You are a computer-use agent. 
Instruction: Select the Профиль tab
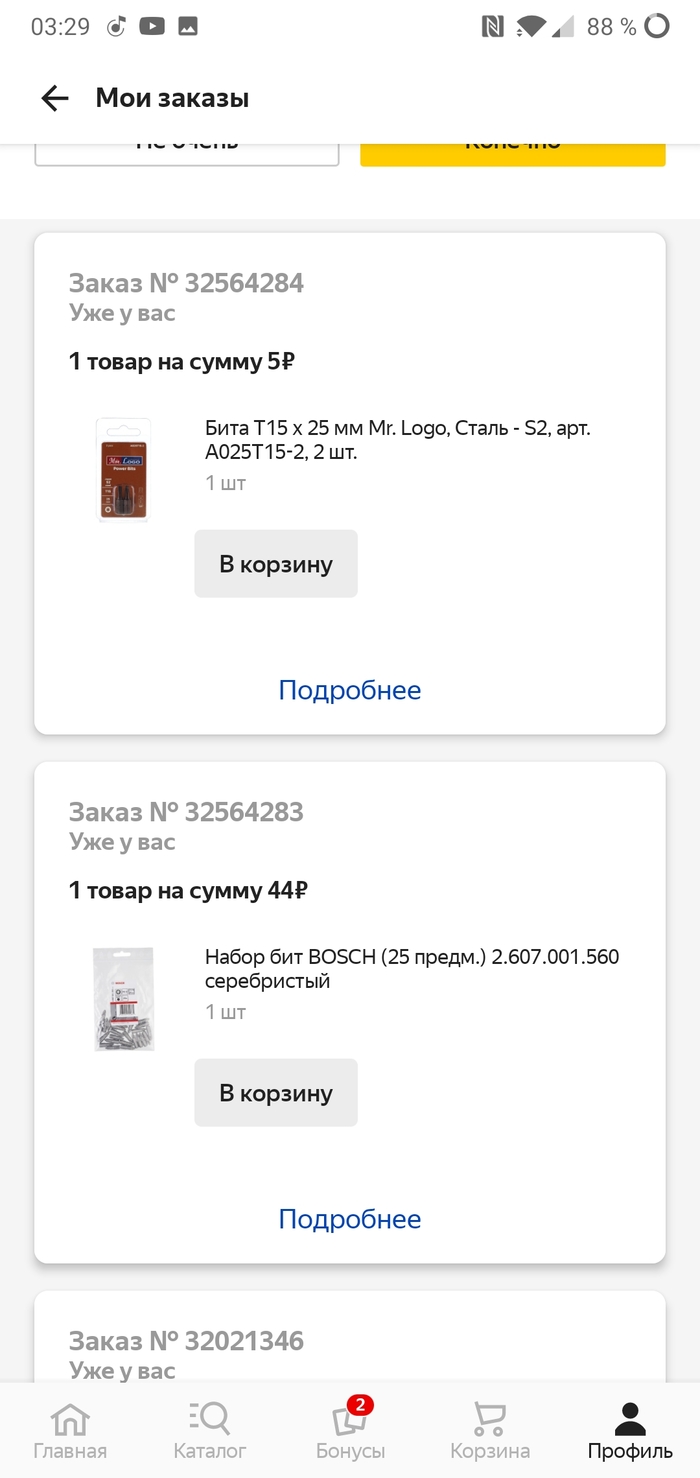(x=630, y=1431)
